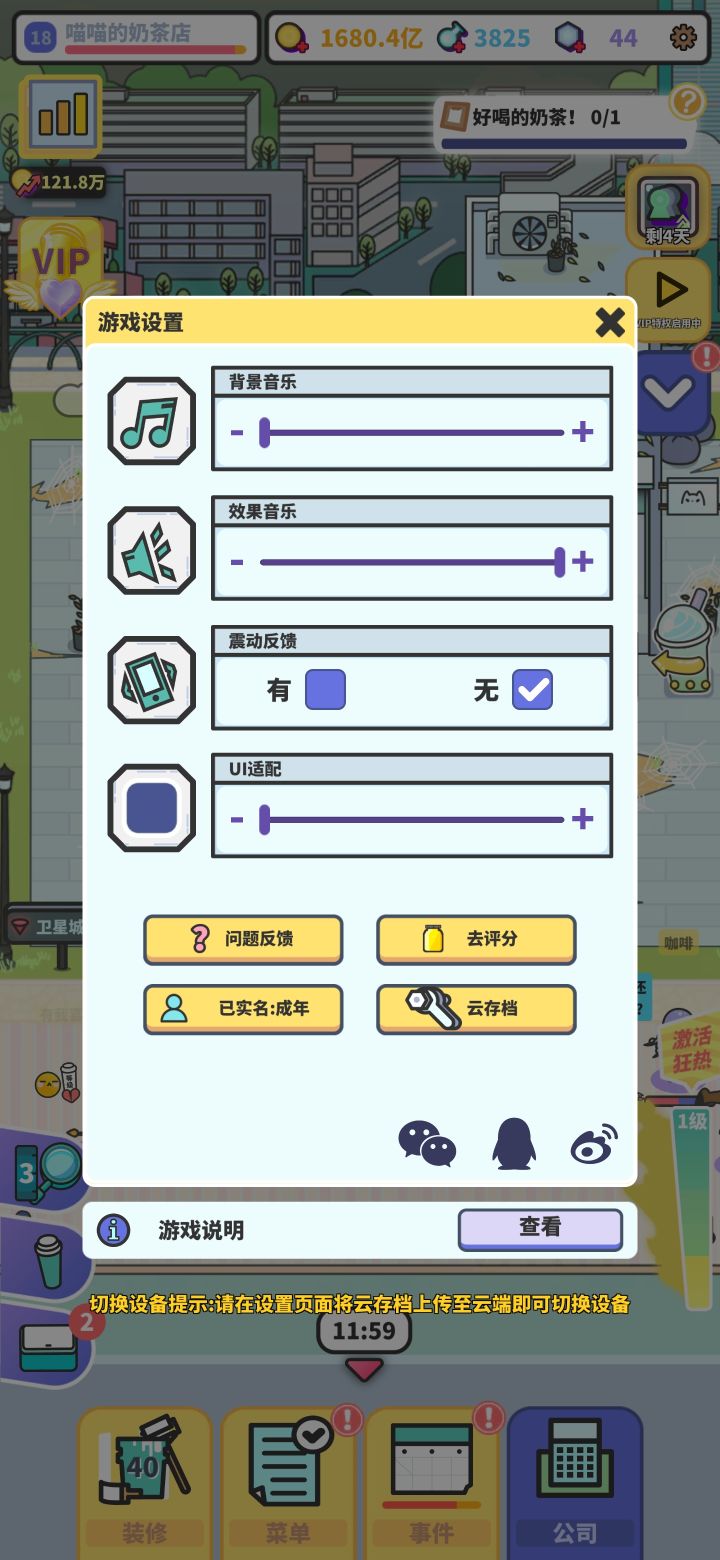Open the 事件 events tab
The width and height of the screenshot is (720, 1560).
pyautogui.click(x=433, y=1480)
